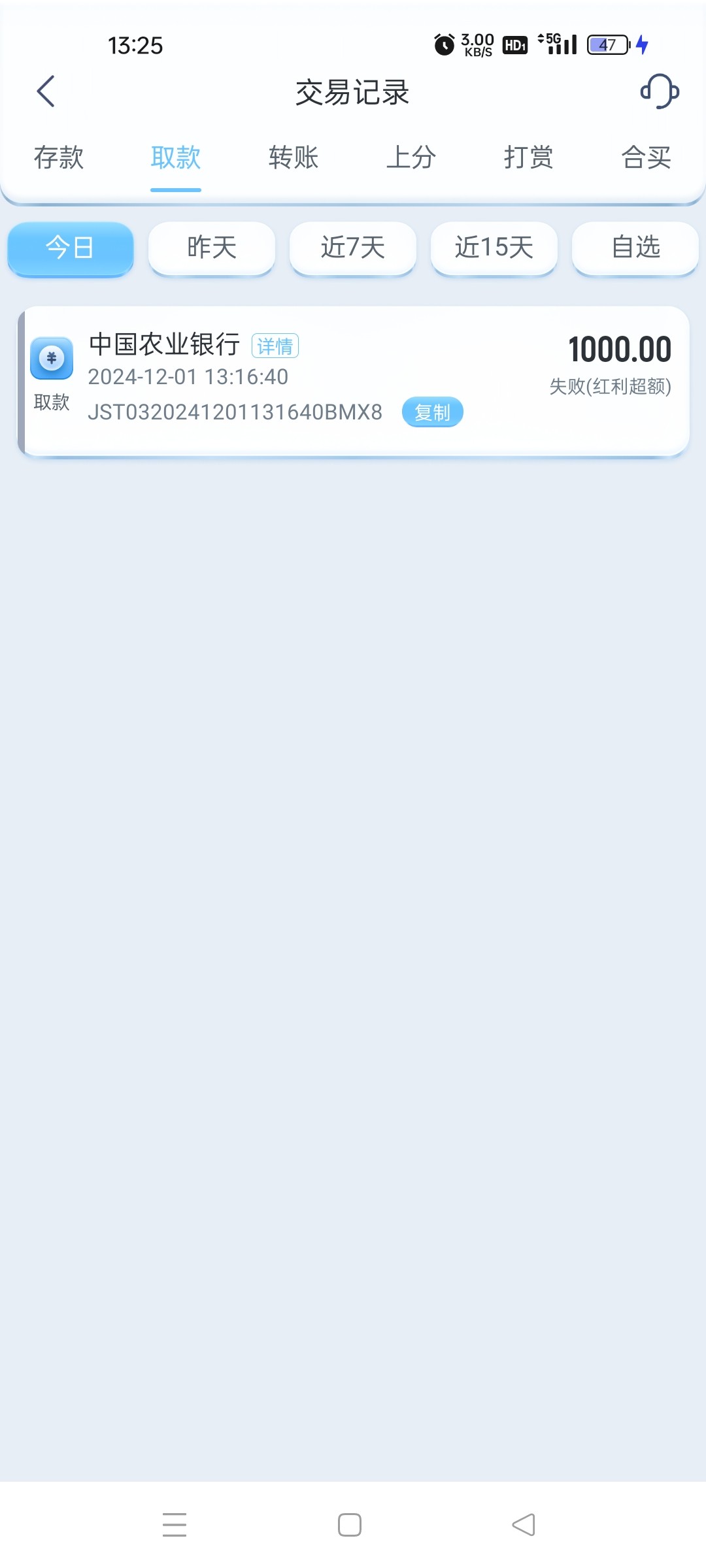This screenshot has height=1568, width=706.
Task: Choose the 自选 custom date range
Action: (635, 248)
